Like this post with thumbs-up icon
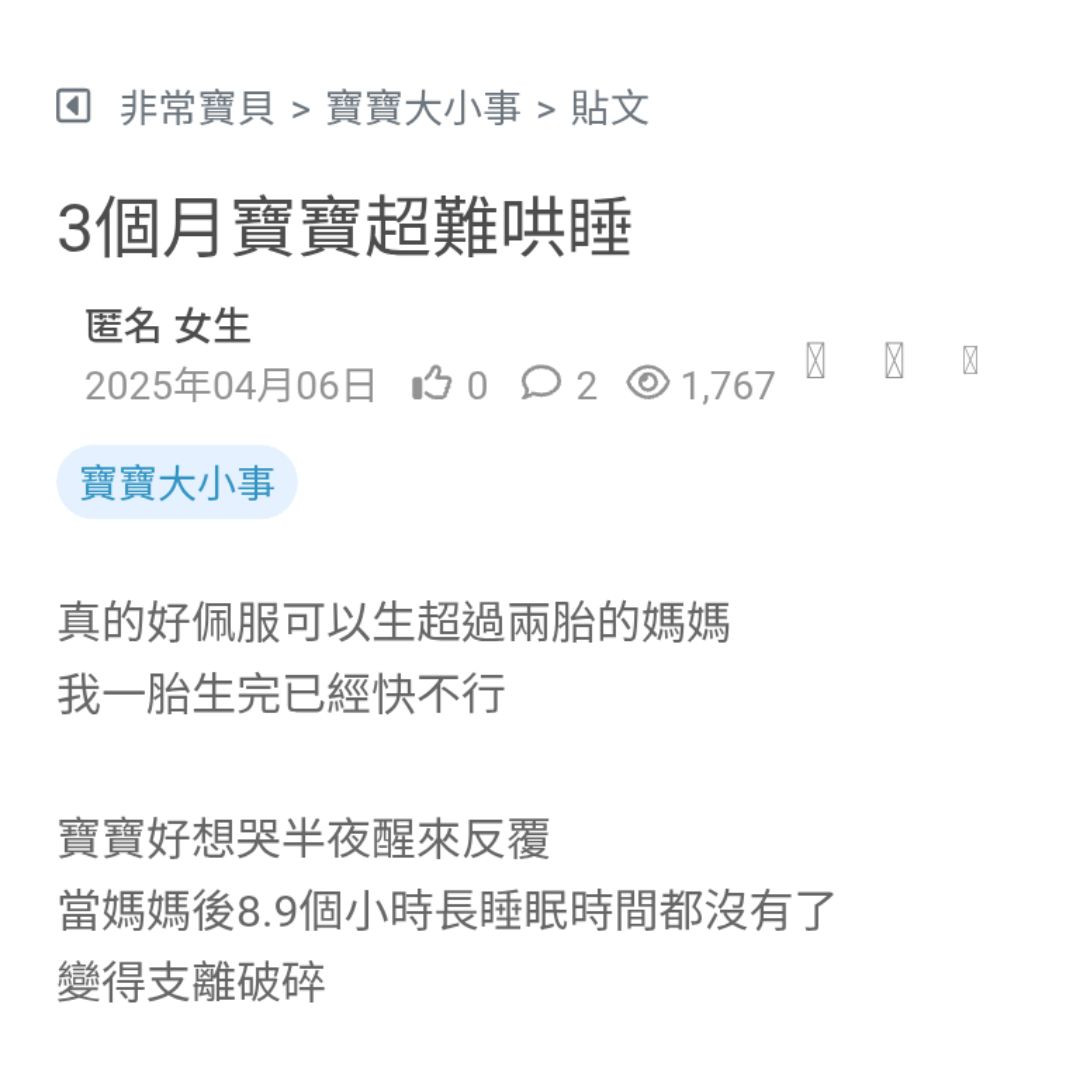Image resolution: width=1080 pixels, height=1080 pixels. (432, 384)
